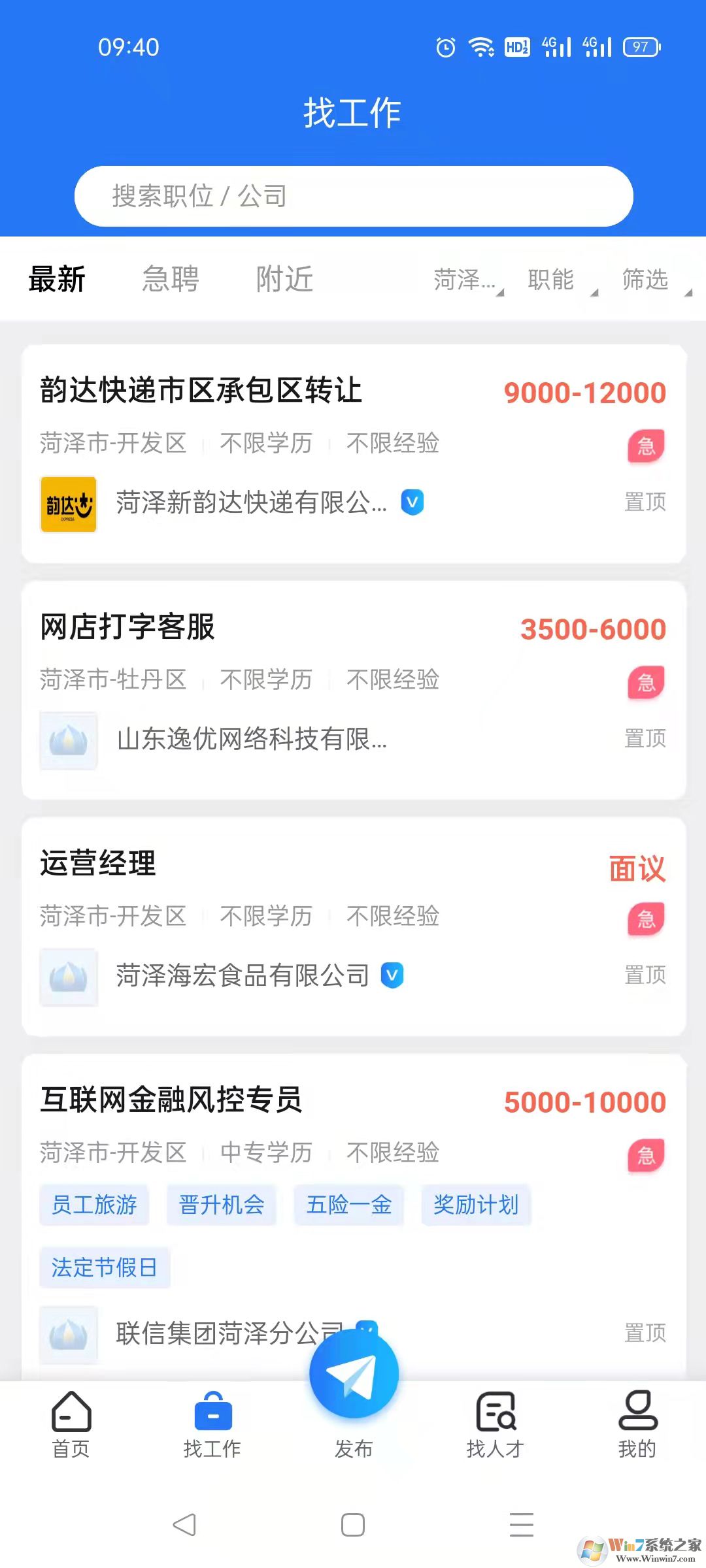Toggle the 急 badge on 互联网金融风控专员 job
This screenshot has width=706, height=1568.
[x=646, y=1154]
